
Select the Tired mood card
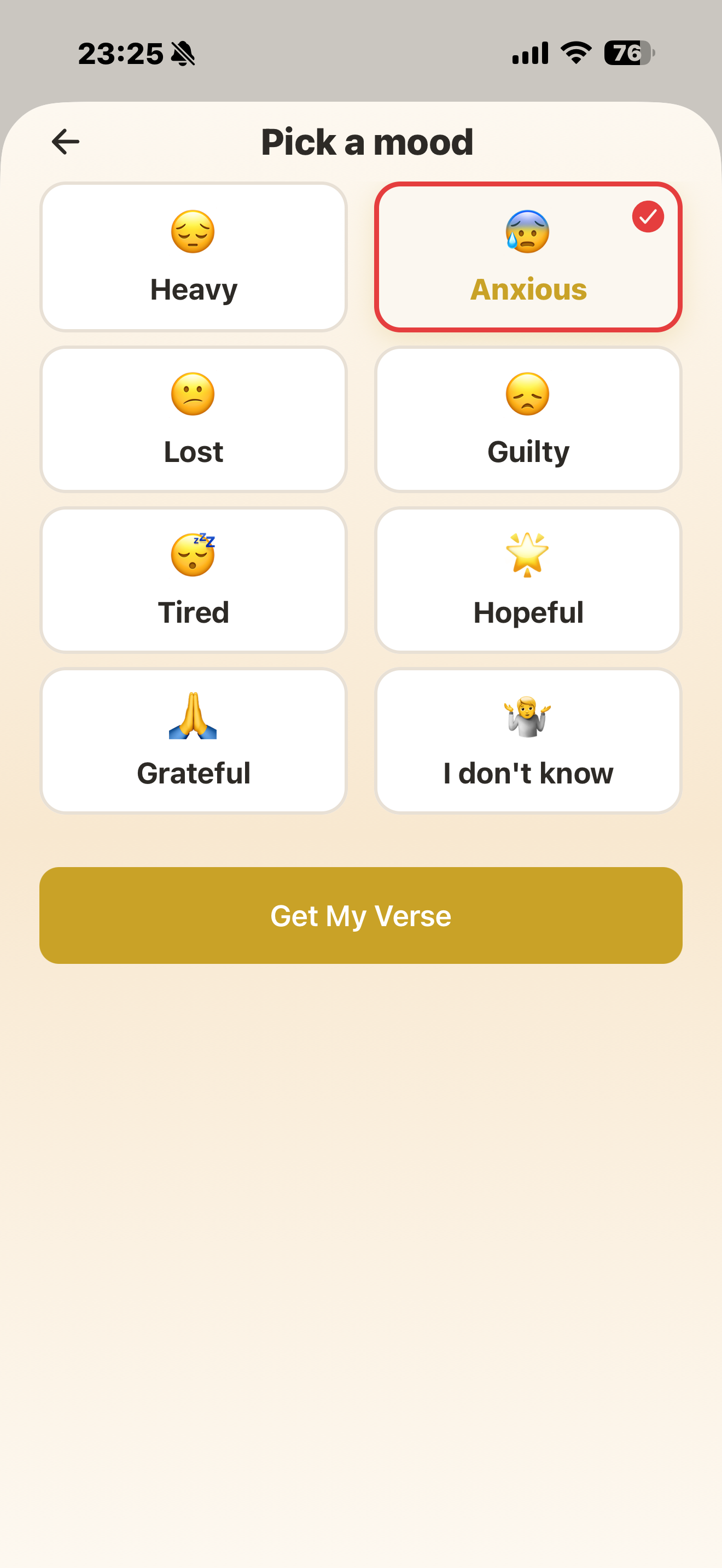tap(193, 580)
